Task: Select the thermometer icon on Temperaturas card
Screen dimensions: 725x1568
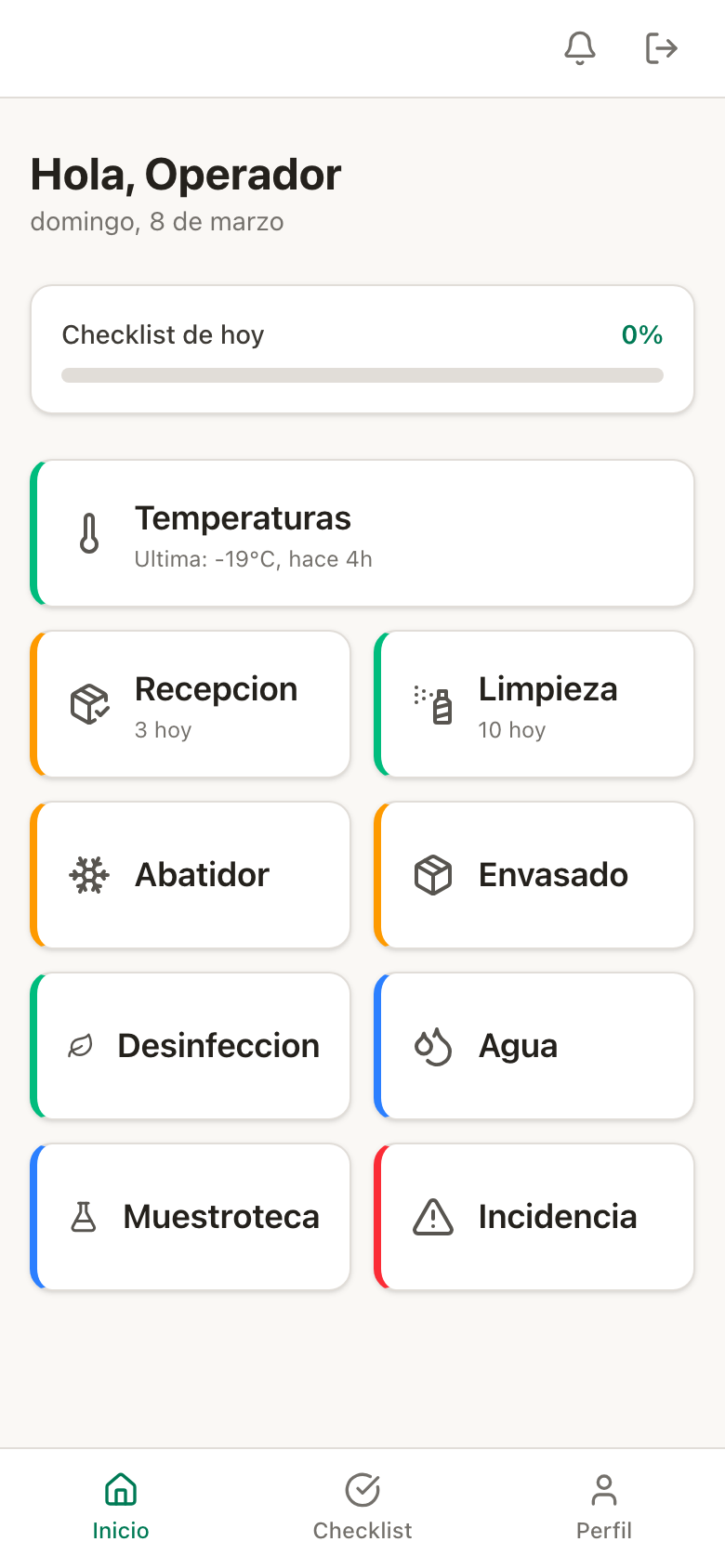Action: pos(88,533)
